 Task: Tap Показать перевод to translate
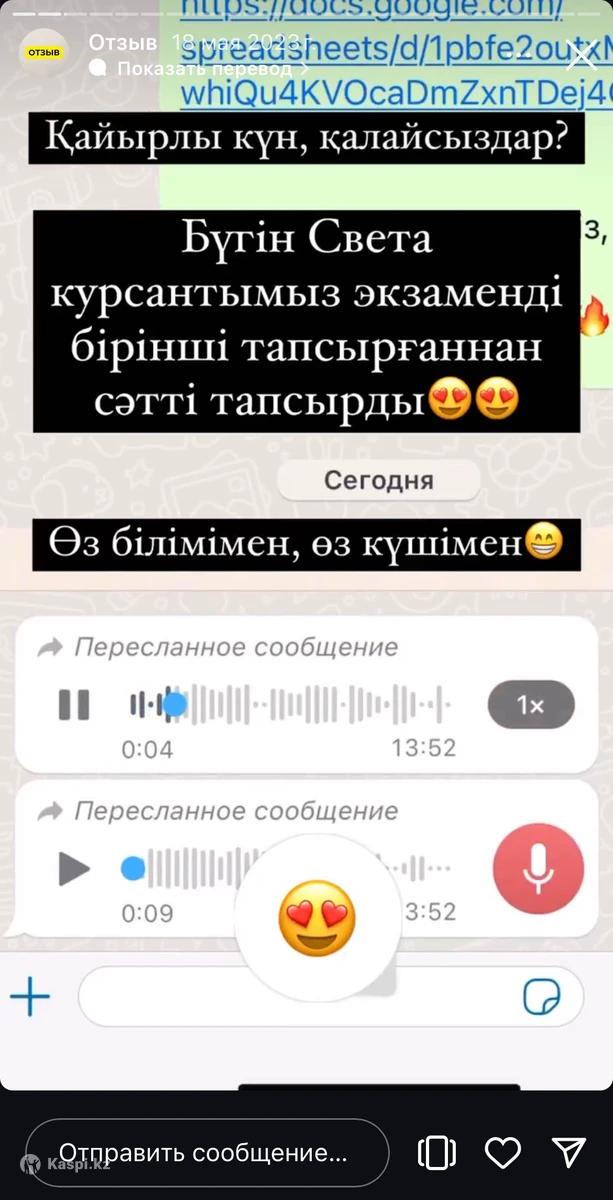pos(203,69)
